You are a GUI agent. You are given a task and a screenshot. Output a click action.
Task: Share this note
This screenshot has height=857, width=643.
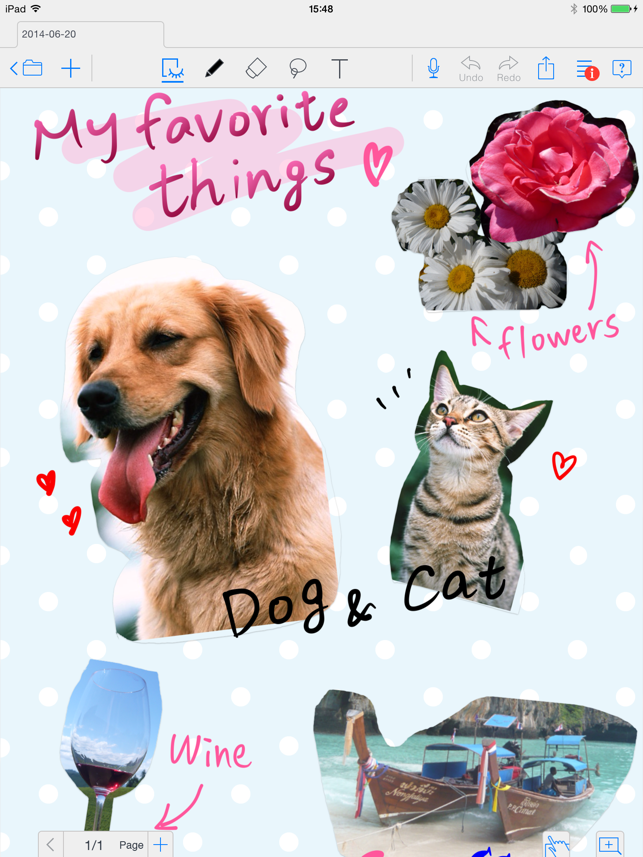click(546, 69)
